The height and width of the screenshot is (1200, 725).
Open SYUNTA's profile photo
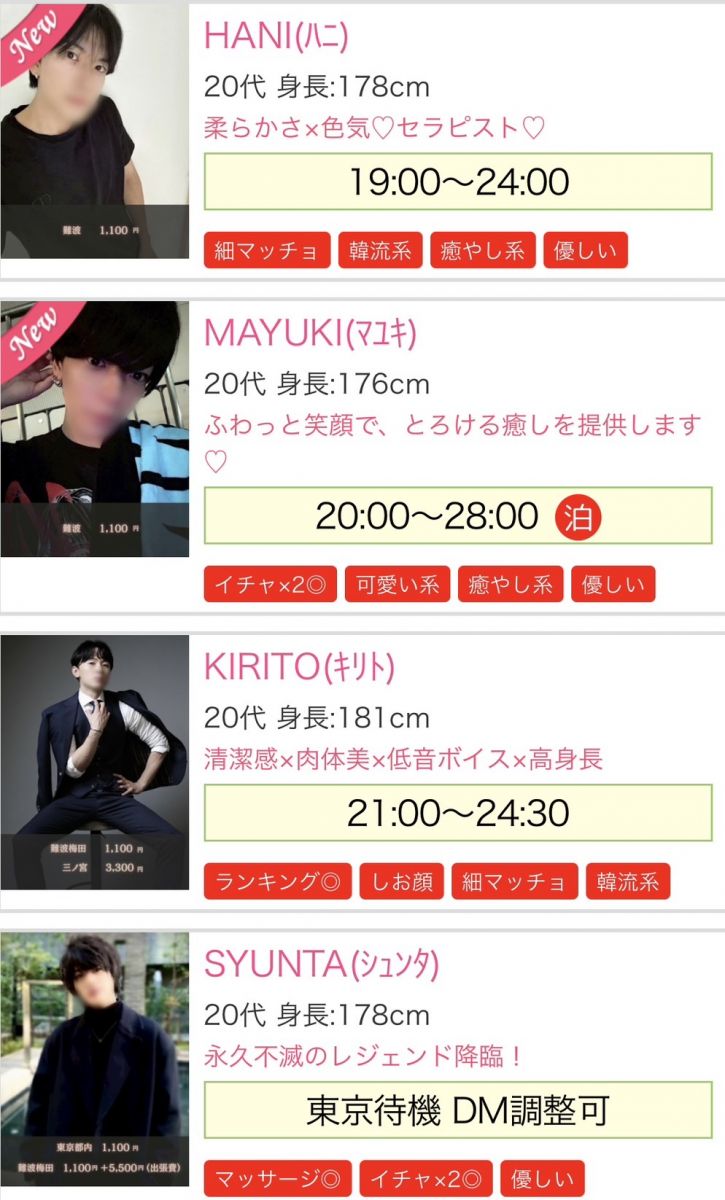[95, 1062]
